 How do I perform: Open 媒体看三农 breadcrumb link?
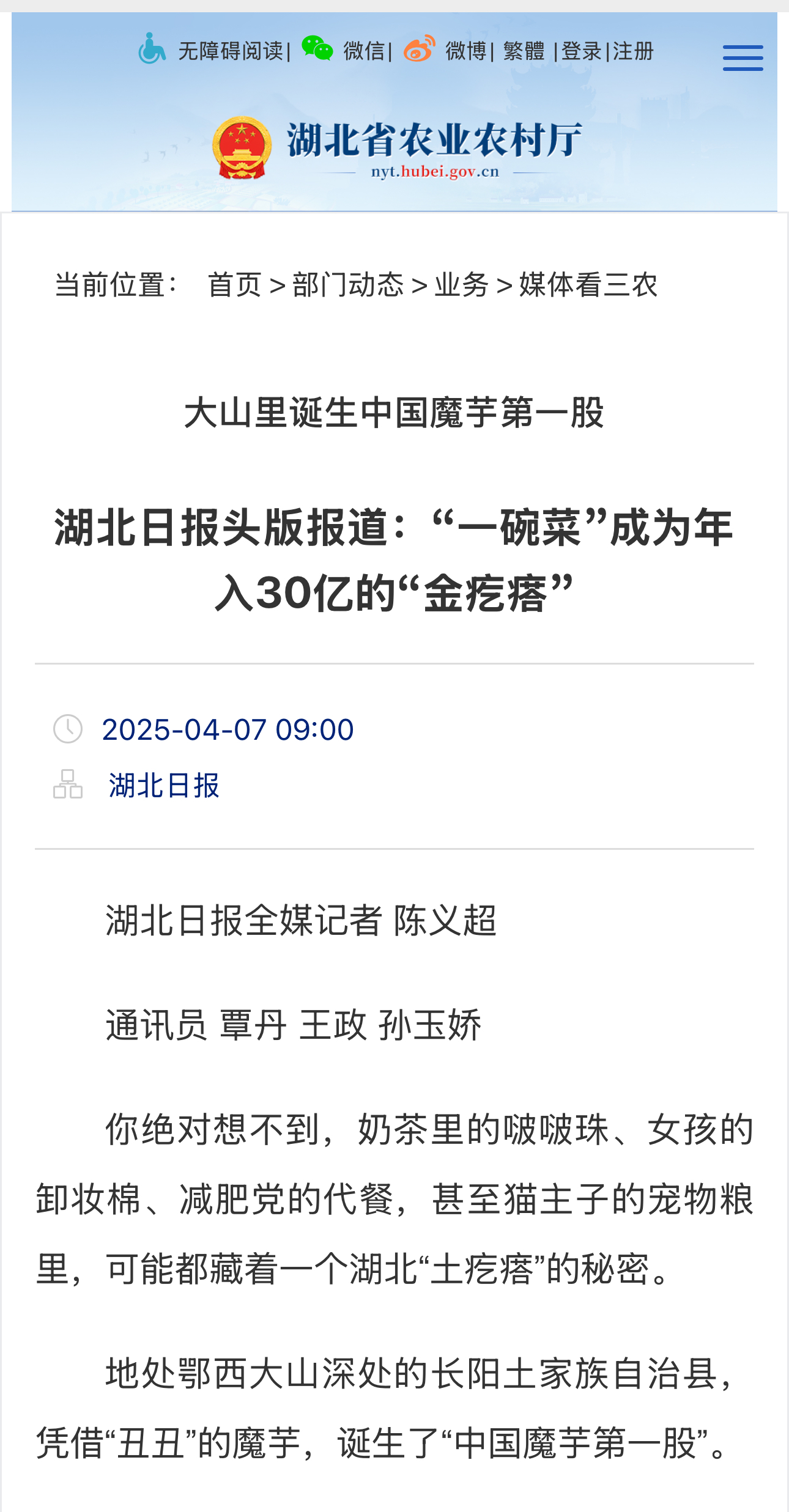coord(588,285)
